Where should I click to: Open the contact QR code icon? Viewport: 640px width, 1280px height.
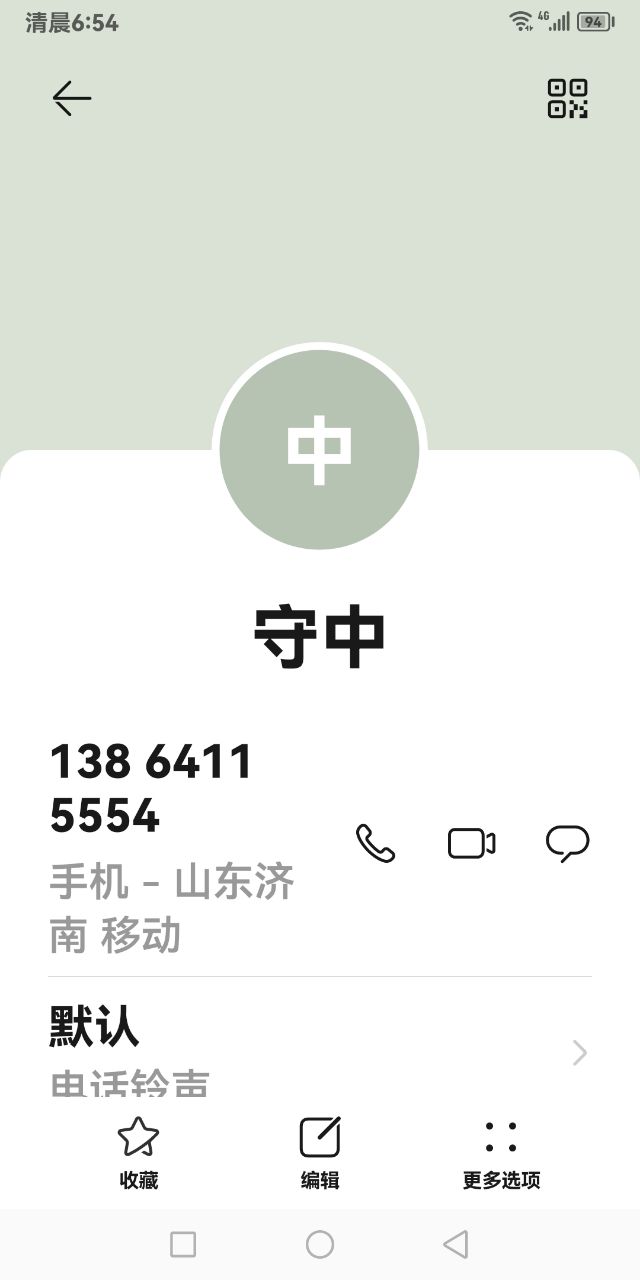(567, 98)
